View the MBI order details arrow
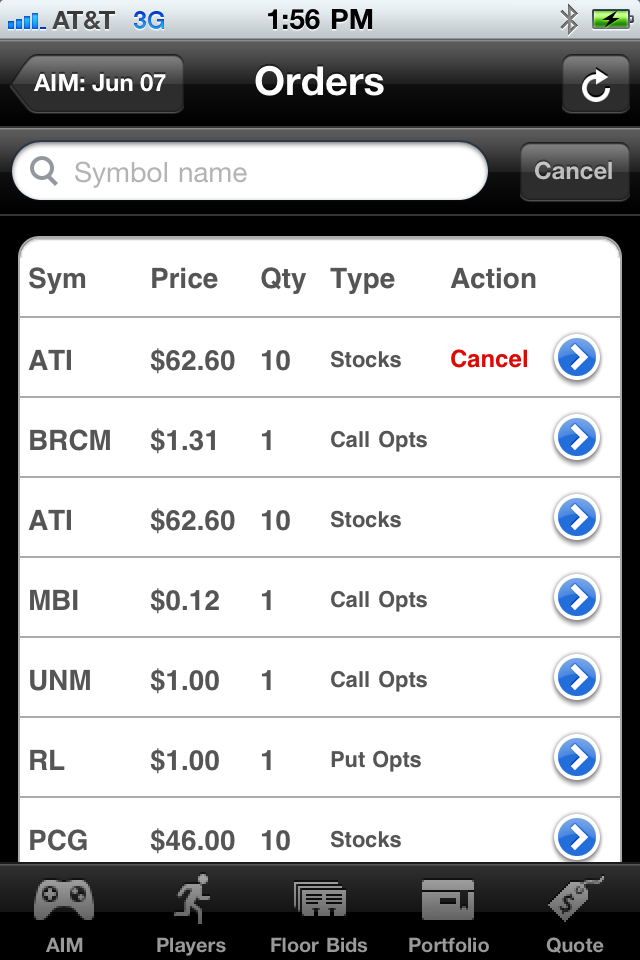640x960 pixels. click(x=577, y=598)
